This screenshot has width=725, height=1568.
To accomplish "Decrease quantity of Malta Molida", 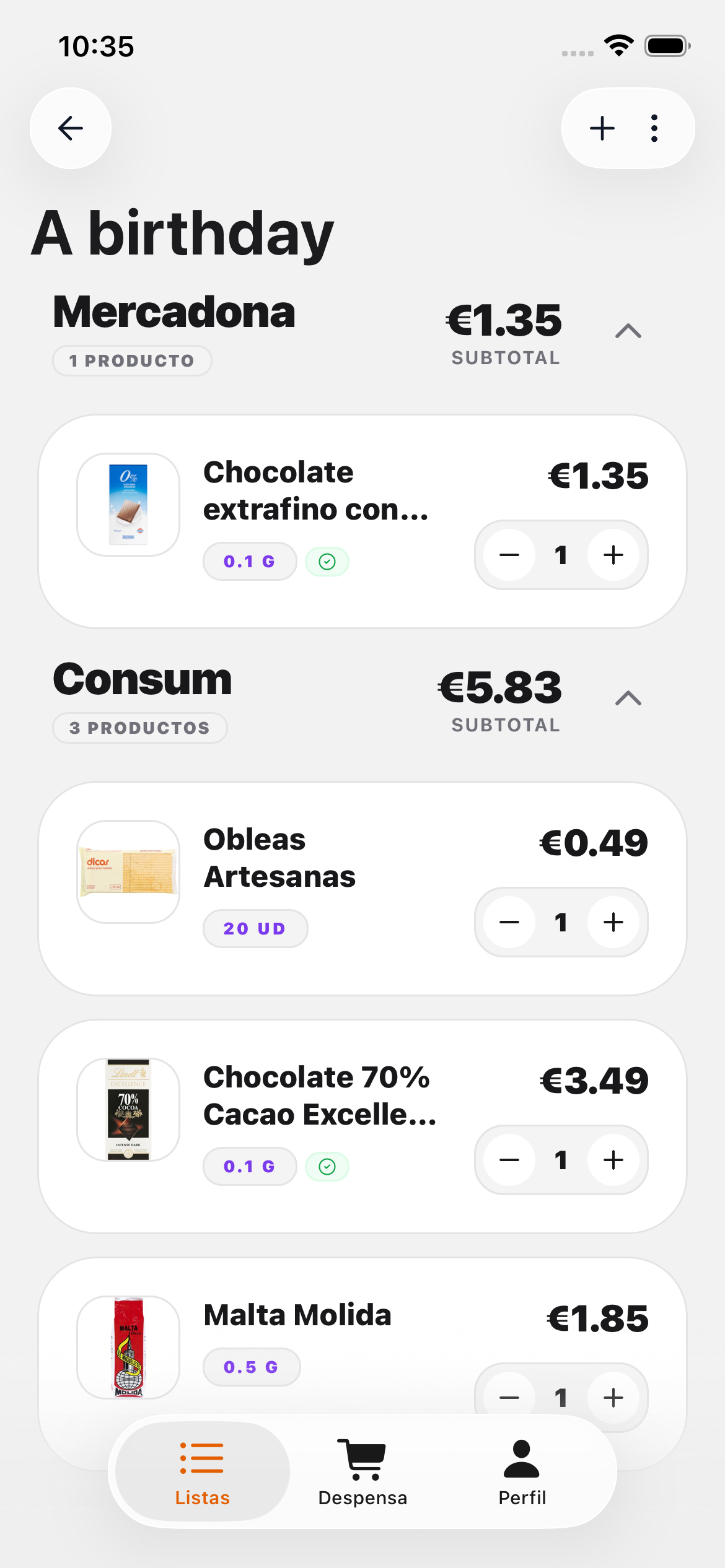I will [x=509, y=1398].
